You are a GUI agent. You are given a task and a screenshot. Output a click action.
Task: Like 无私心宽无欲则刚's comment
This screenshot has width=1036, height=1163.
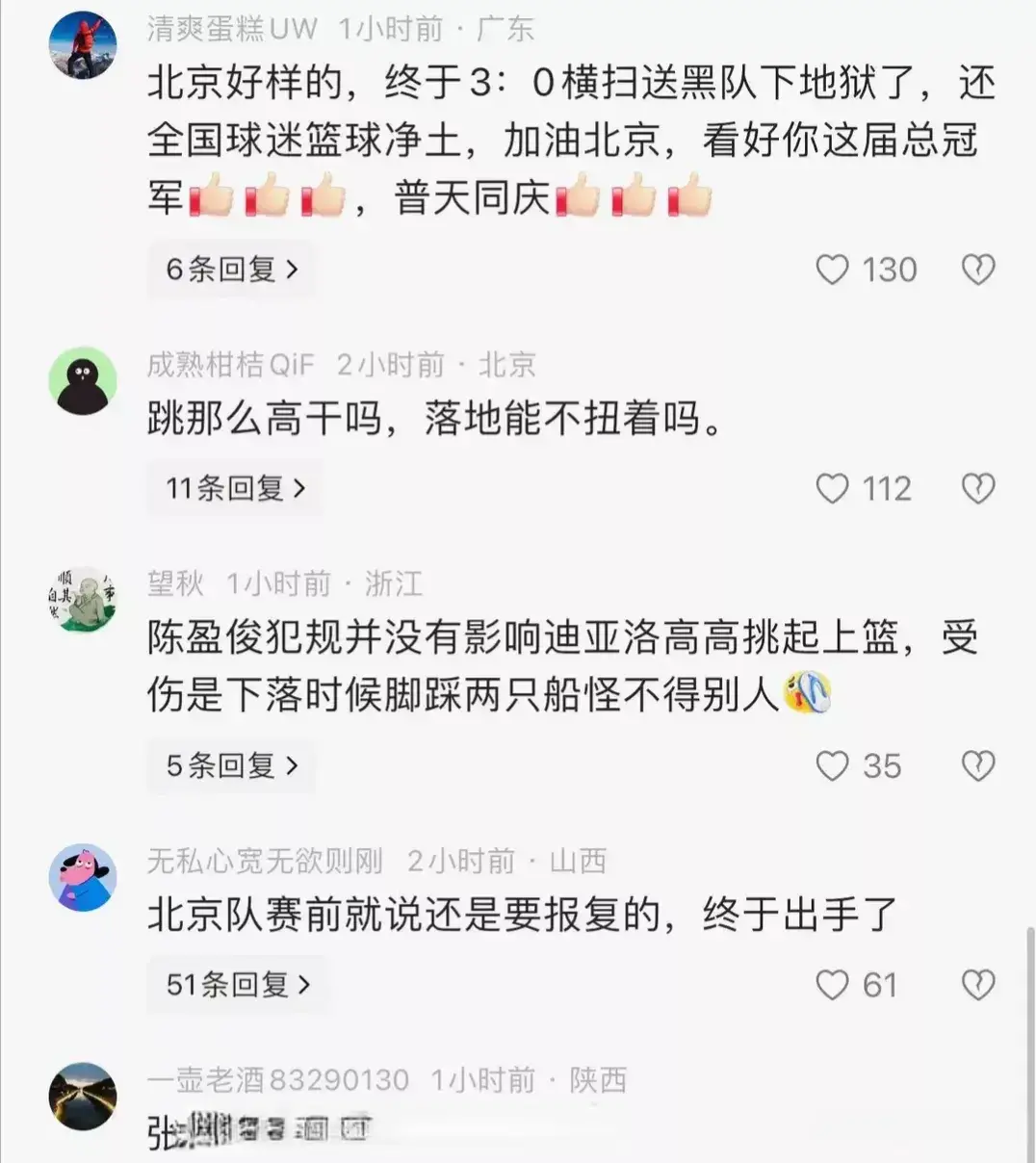(x=833, y=985)
